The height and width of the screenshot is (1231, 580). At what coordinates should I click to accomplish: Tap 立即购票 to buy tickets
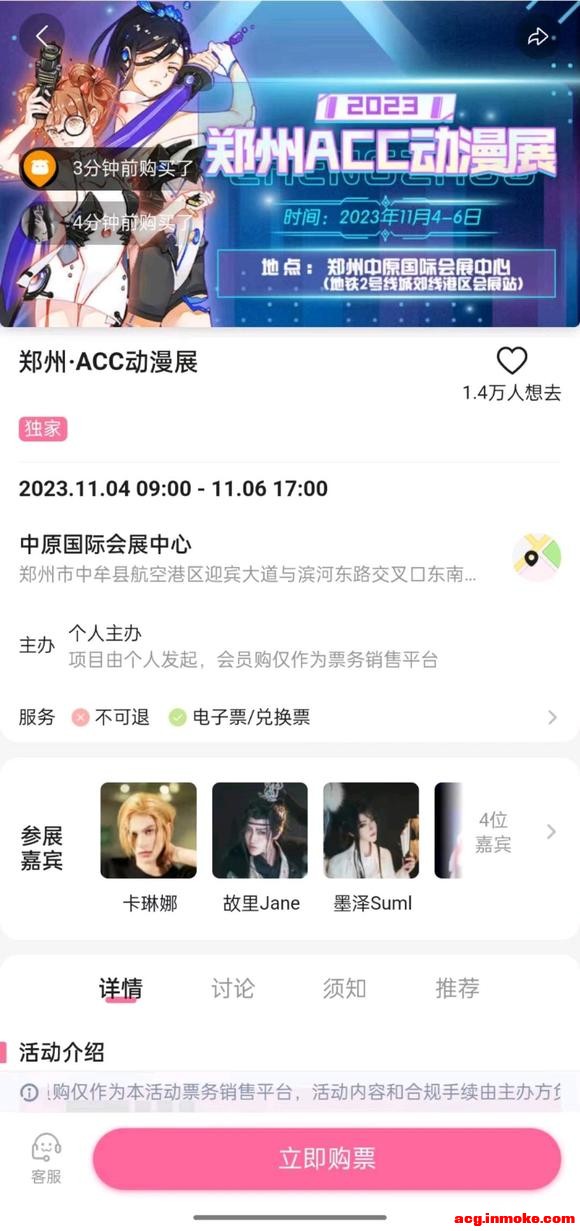327,1159
